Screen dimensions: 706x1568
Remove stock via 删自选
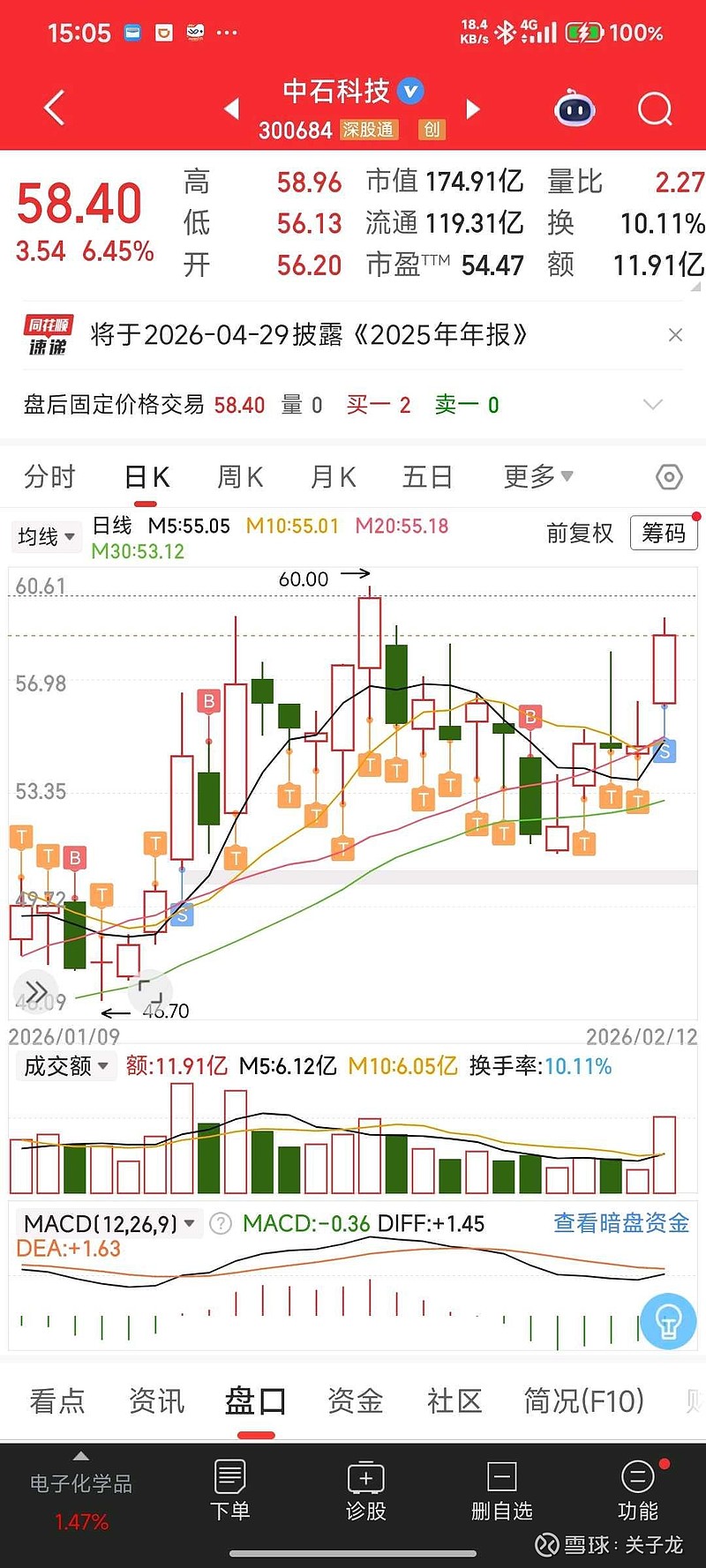click(x=501, y=1490)
